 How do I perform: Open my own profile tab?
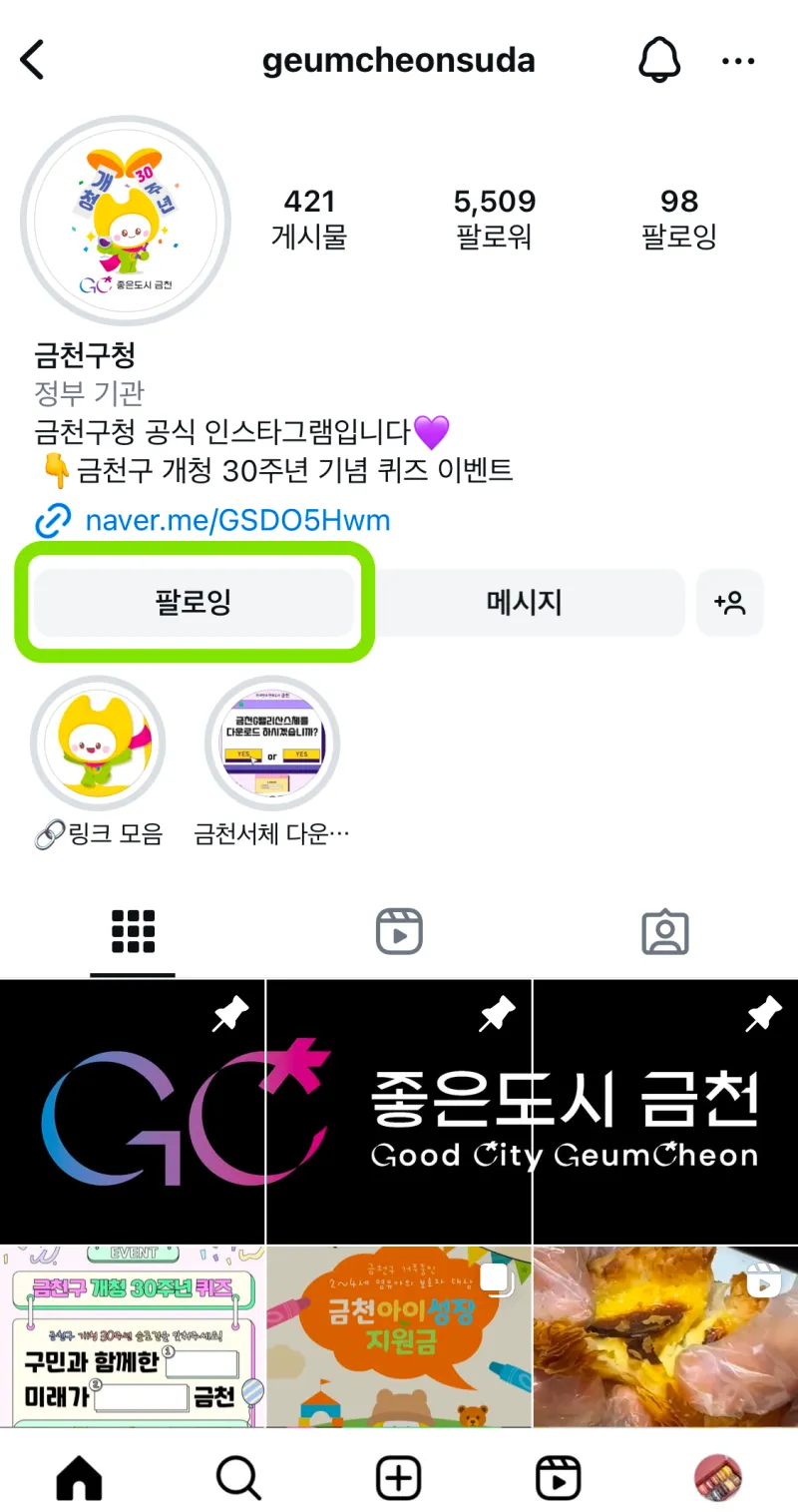pyautogui.click(x=718, y=1477)
